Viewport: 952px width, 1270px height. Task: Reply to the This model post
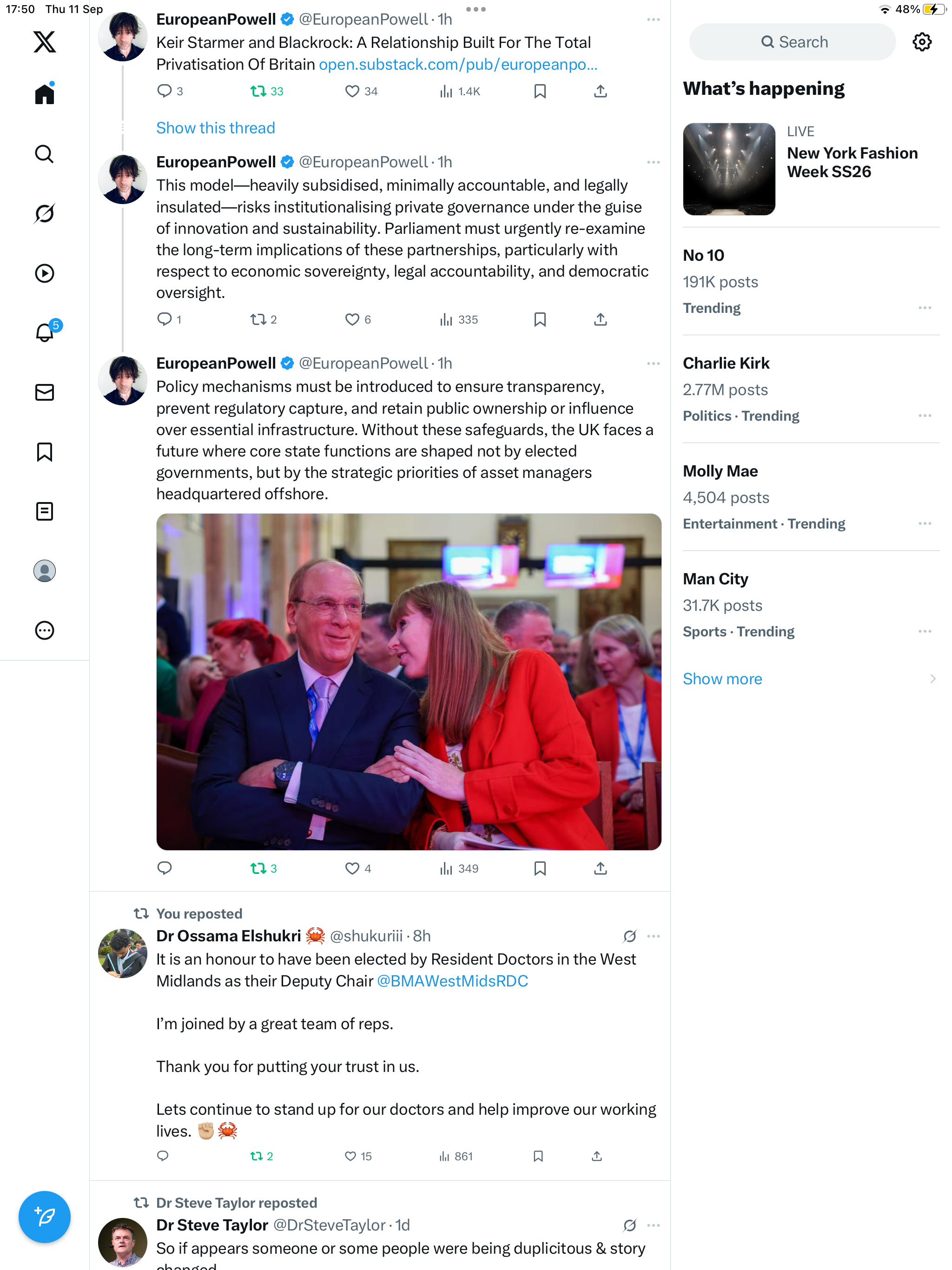[164, 319]
